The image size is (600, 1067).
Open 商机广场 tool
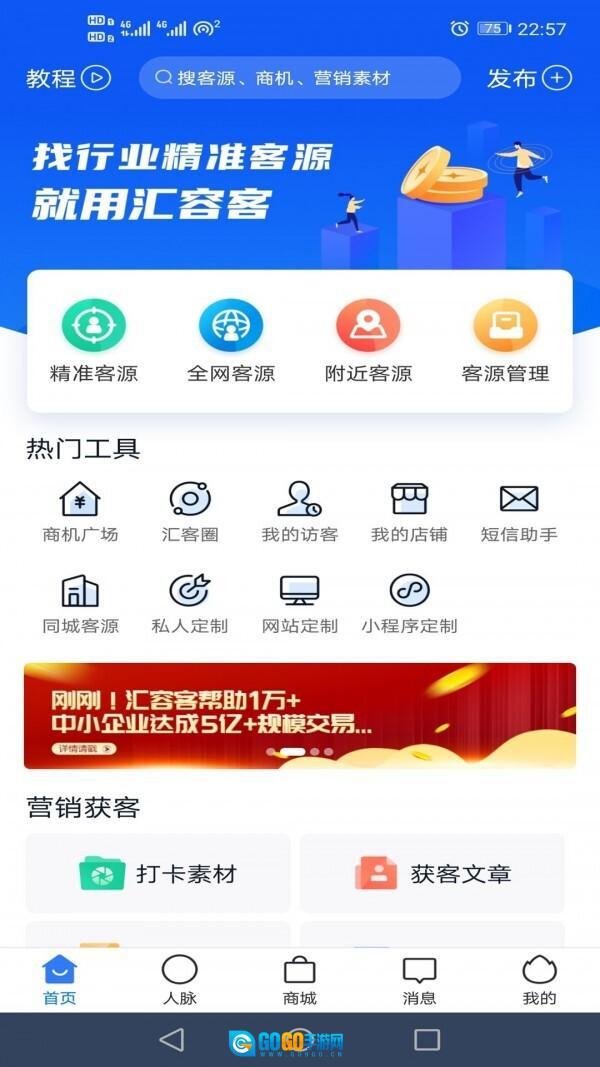click(x=80, y=511)
